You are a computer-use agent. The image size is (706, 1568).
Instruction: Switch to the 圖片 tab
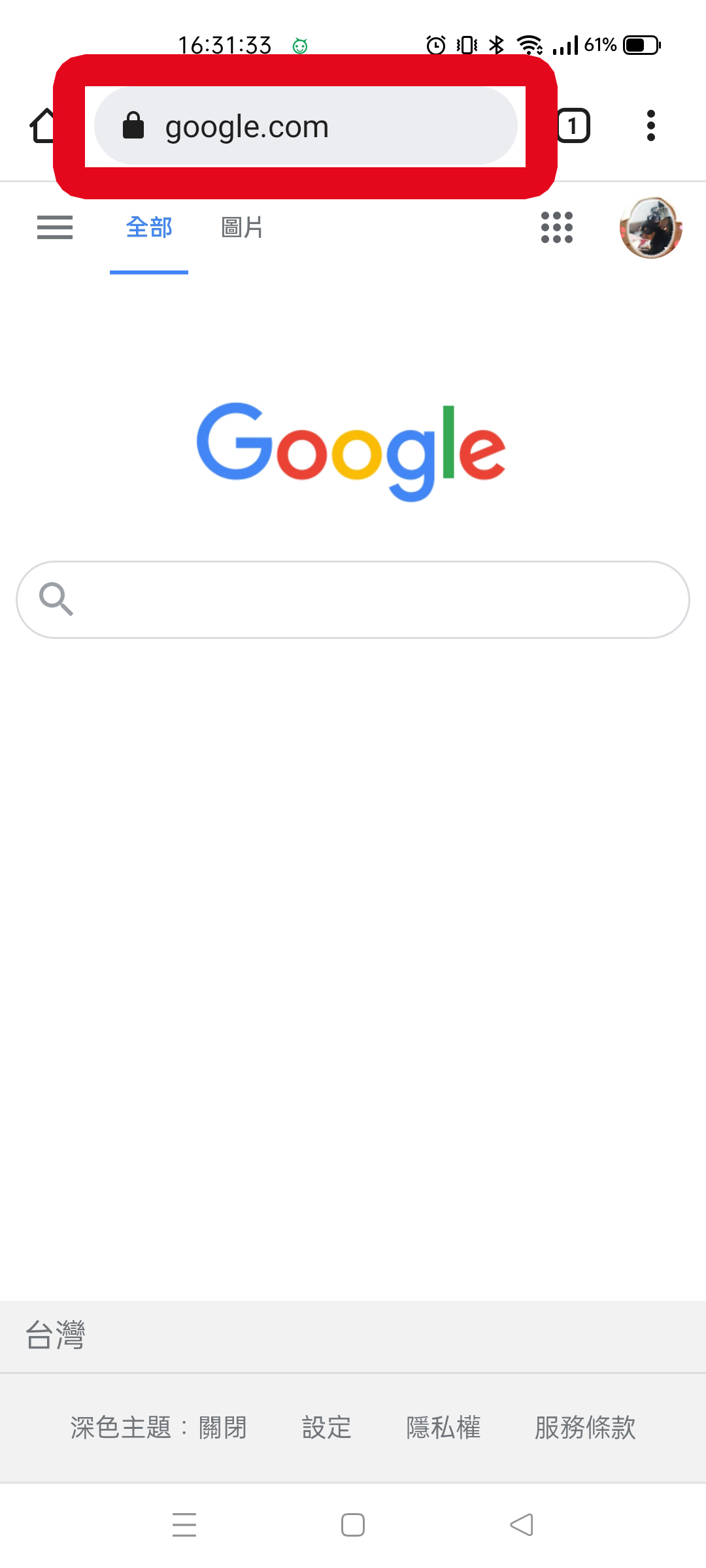242,227
